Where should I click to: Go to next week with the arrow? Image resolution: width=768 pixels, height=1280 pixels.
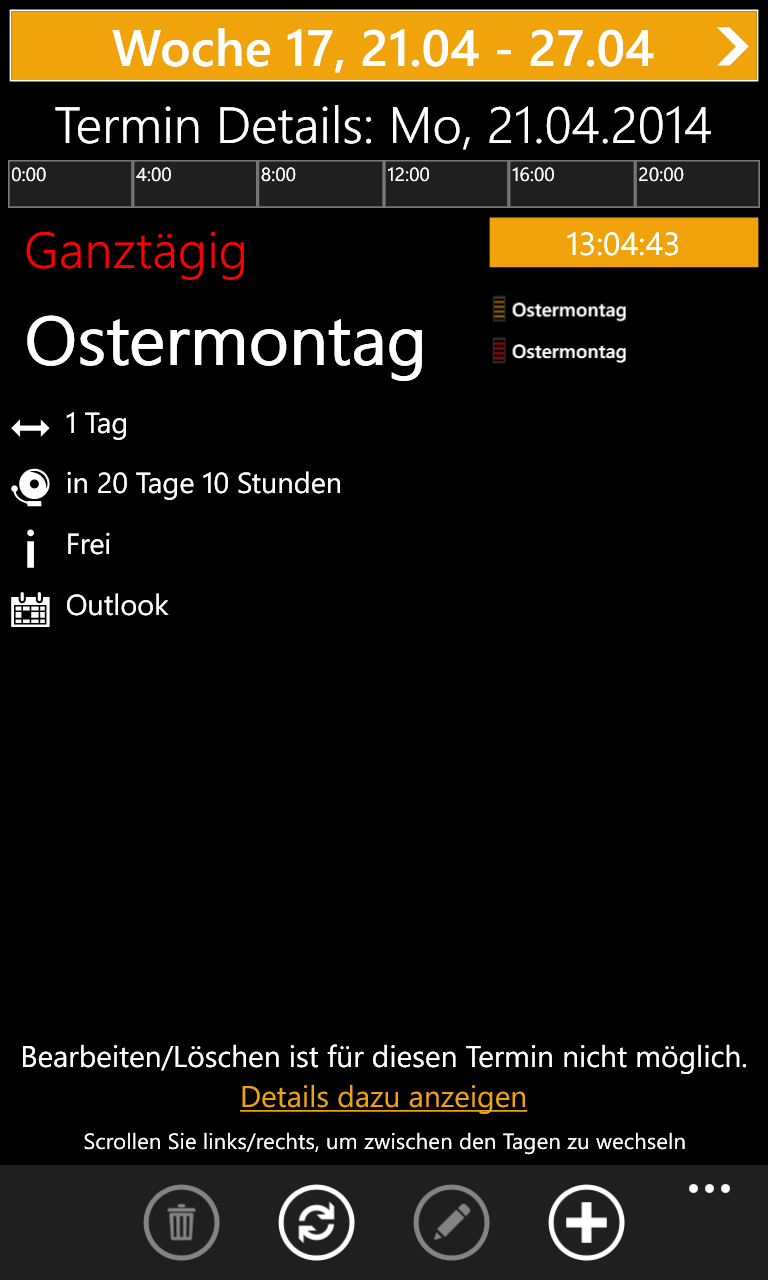click(x=733, y=46)
